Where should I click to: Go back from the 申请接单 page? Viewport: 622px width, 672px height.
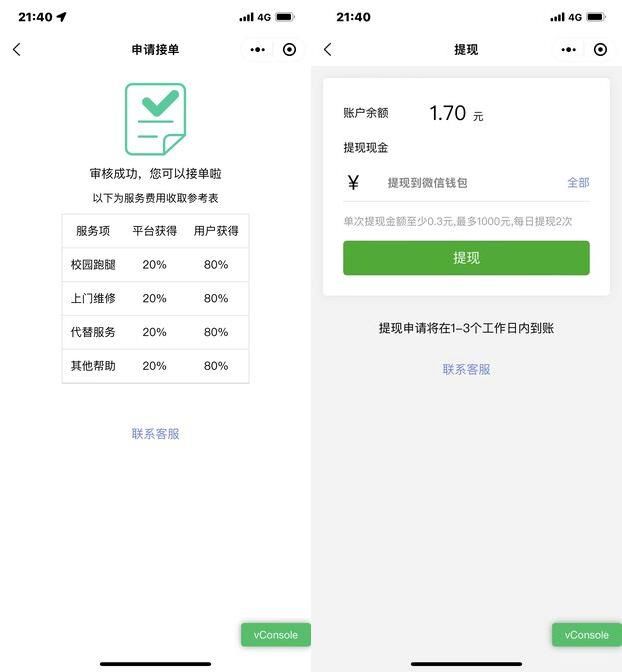click(16, 49)
